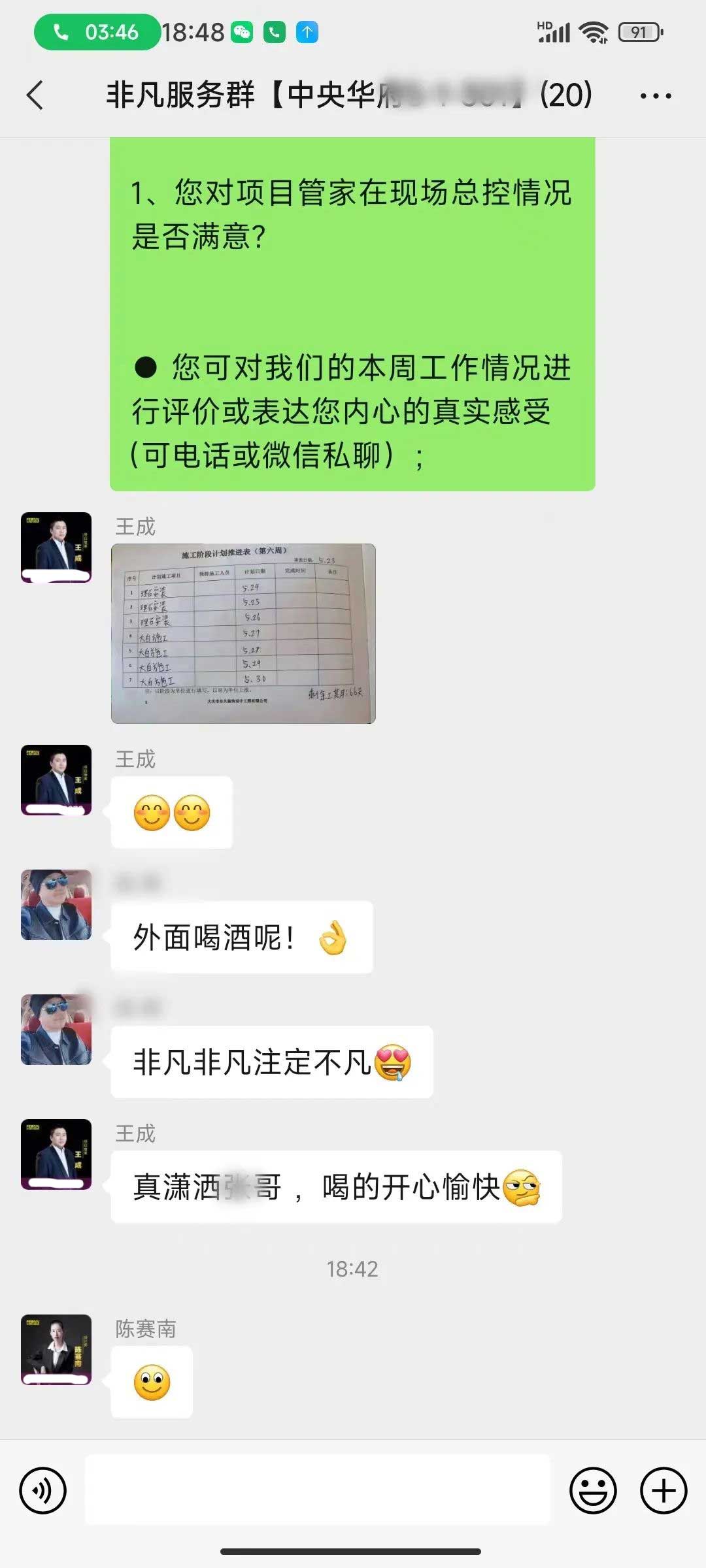This screenshot has width=706, height=1568.
Task: Open the construction schedule photo from 王成
Action: (x=243, y=633)
